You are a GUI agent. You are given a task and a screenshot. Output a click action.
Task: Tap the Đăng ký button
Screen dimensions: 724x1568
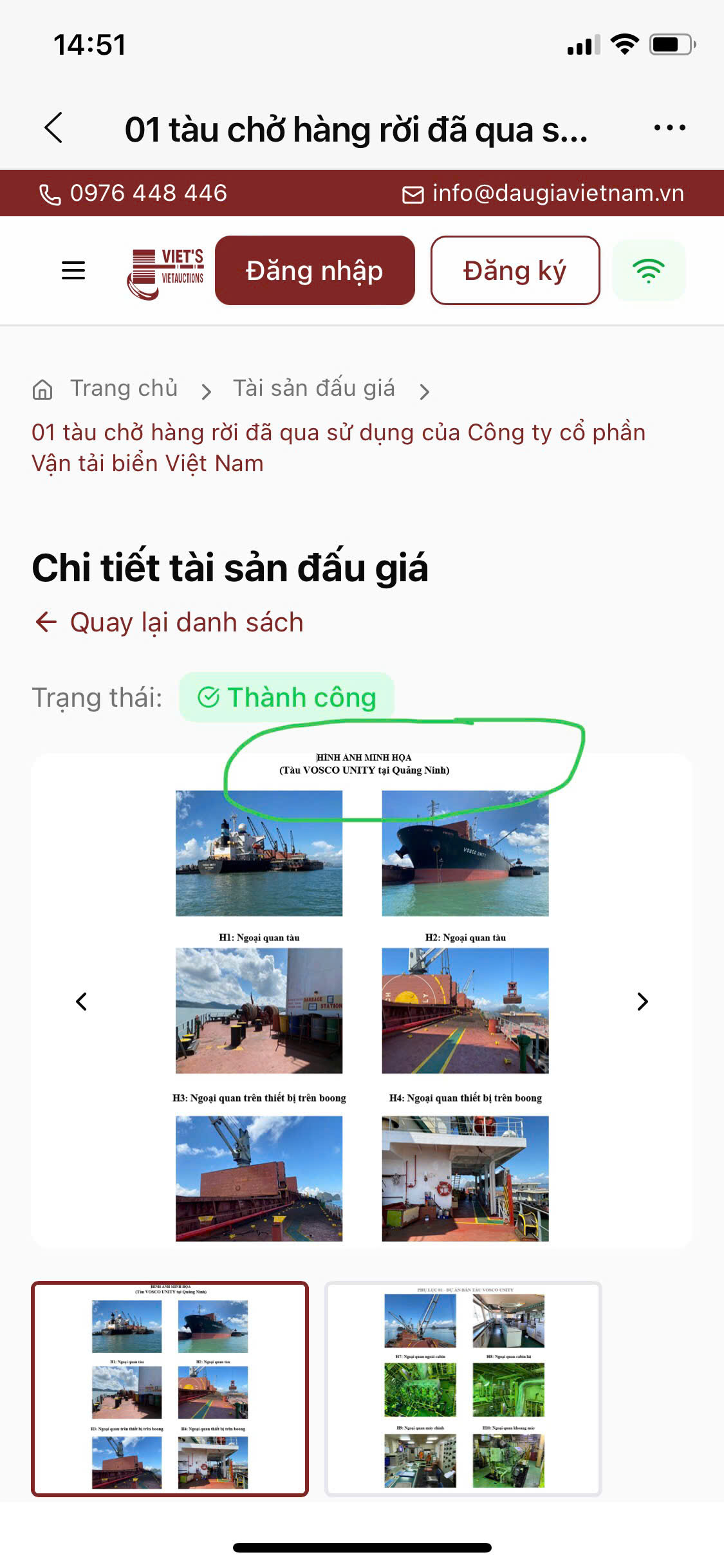pyautogui.click(x=515, y=270)
